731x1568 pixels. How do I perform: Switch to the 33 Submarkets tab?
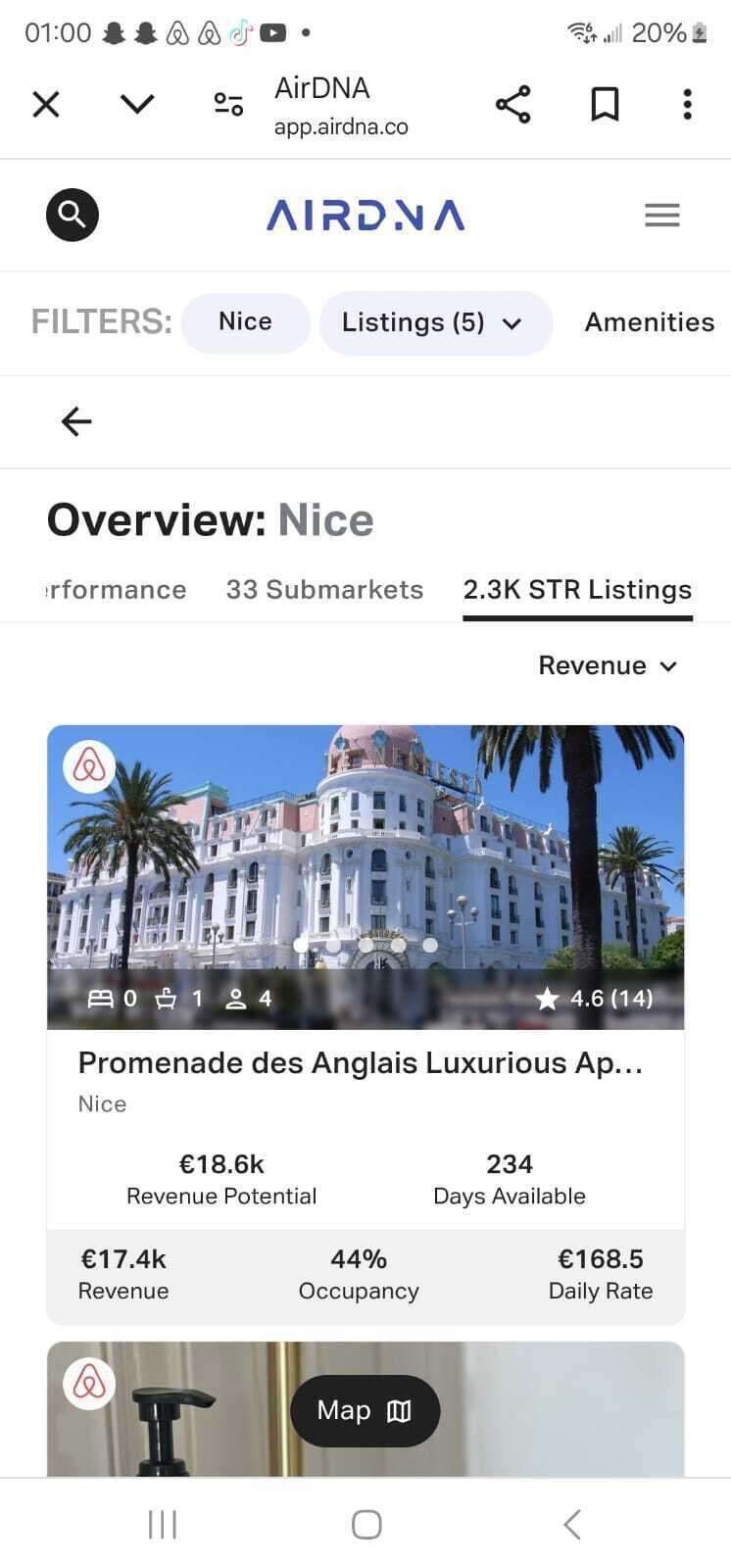coord(324,590)
